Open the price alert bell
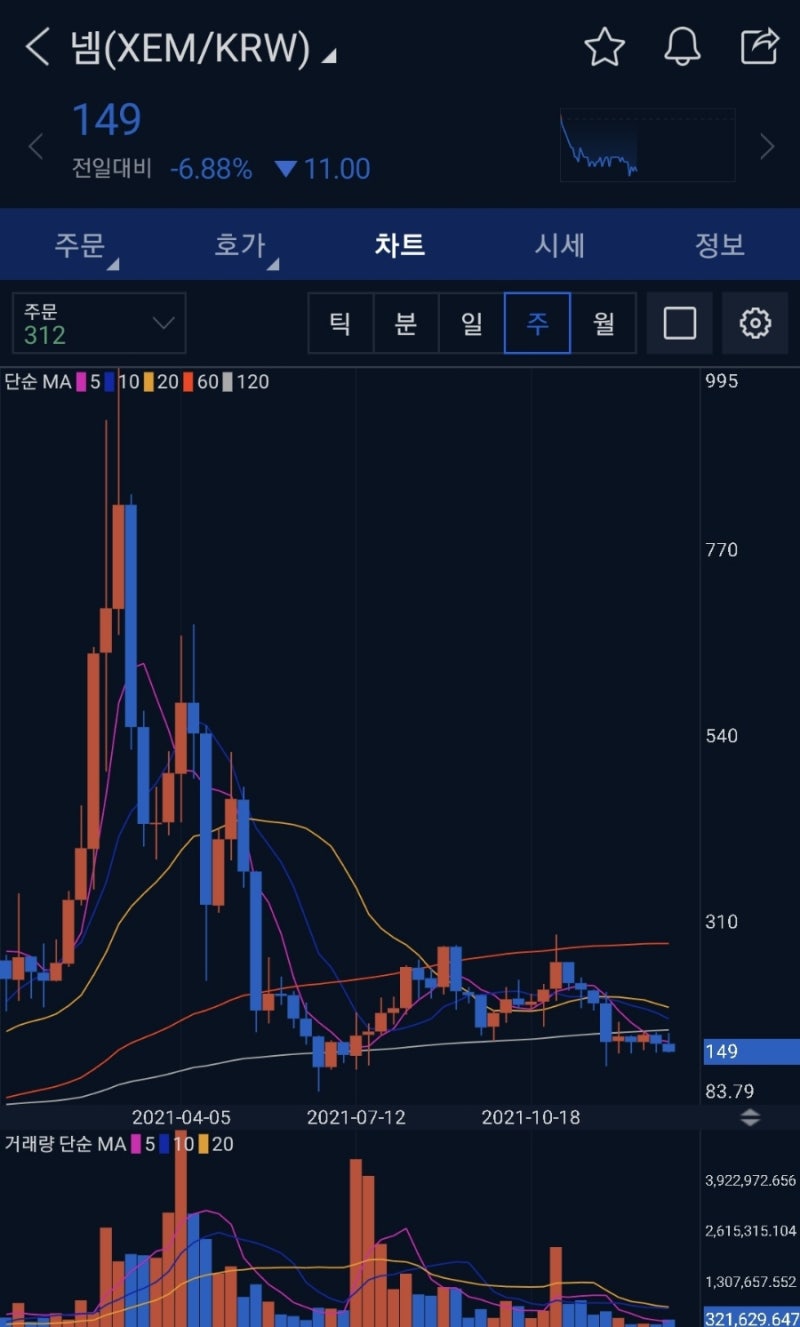The height and width of the screenshot is (1327, 800). coord(682,47)
